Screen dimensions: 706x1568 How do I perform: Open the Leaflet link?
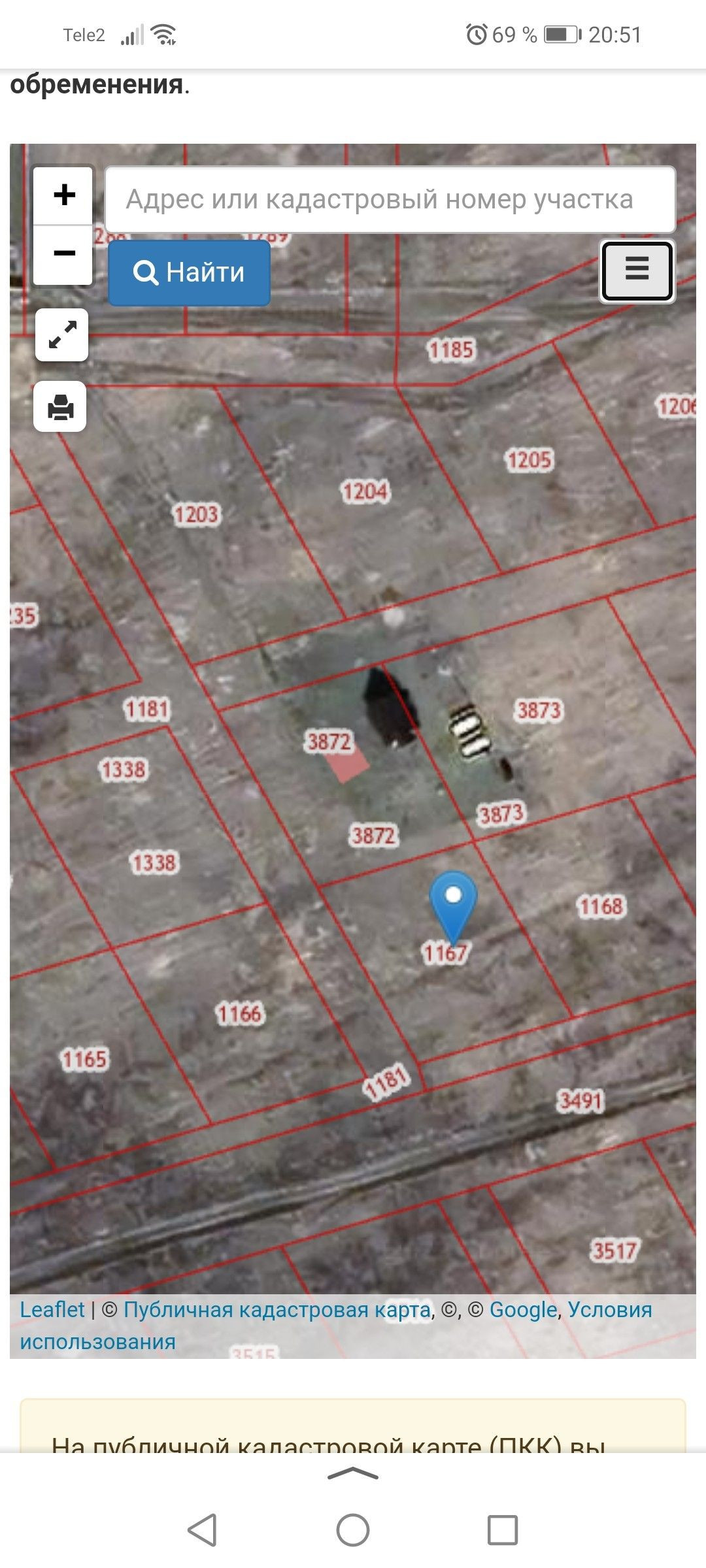click(52, 1310)
